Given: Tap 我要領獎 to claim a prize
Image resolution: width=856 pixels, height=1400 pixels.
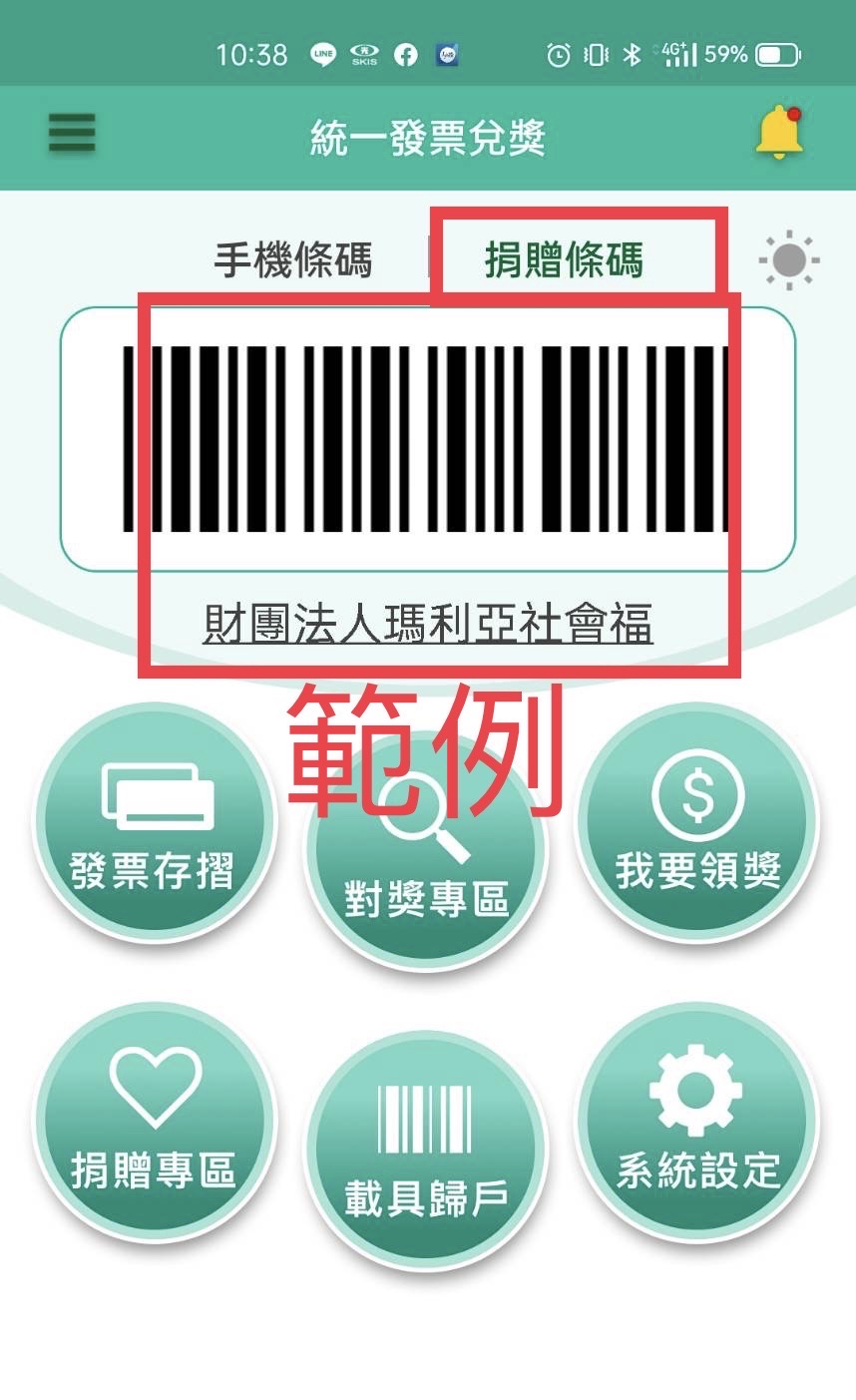Looking at the screenshot, I should click(x=697, y=822).
